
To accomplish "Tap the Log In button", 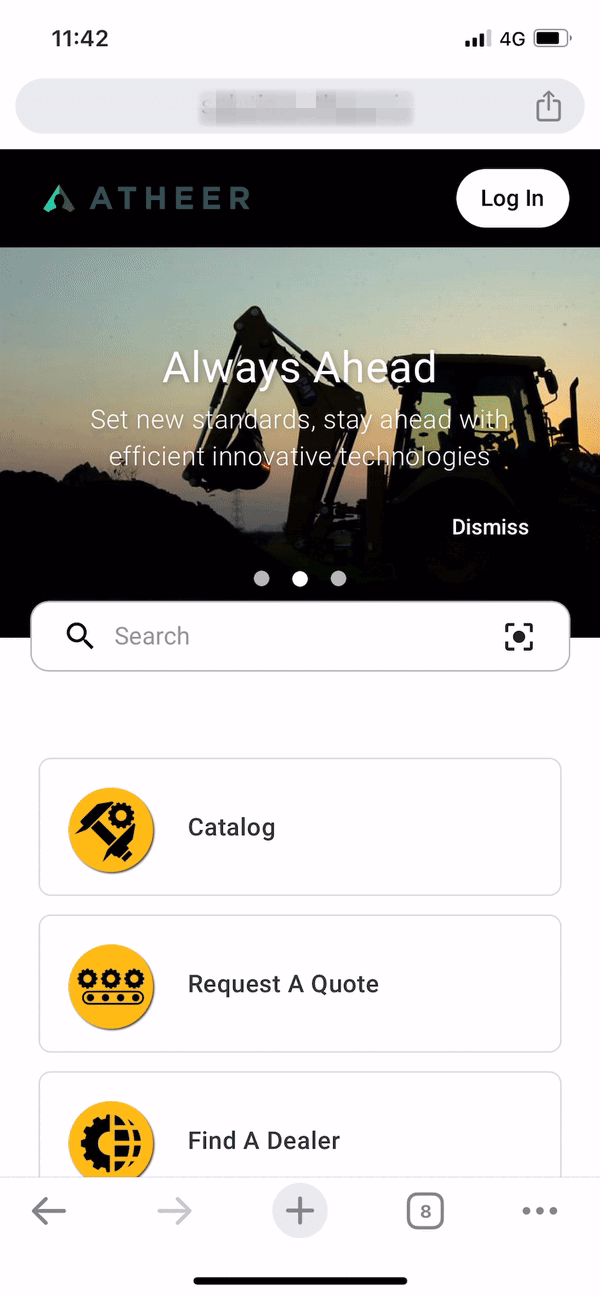I will (x=512, y=198).
